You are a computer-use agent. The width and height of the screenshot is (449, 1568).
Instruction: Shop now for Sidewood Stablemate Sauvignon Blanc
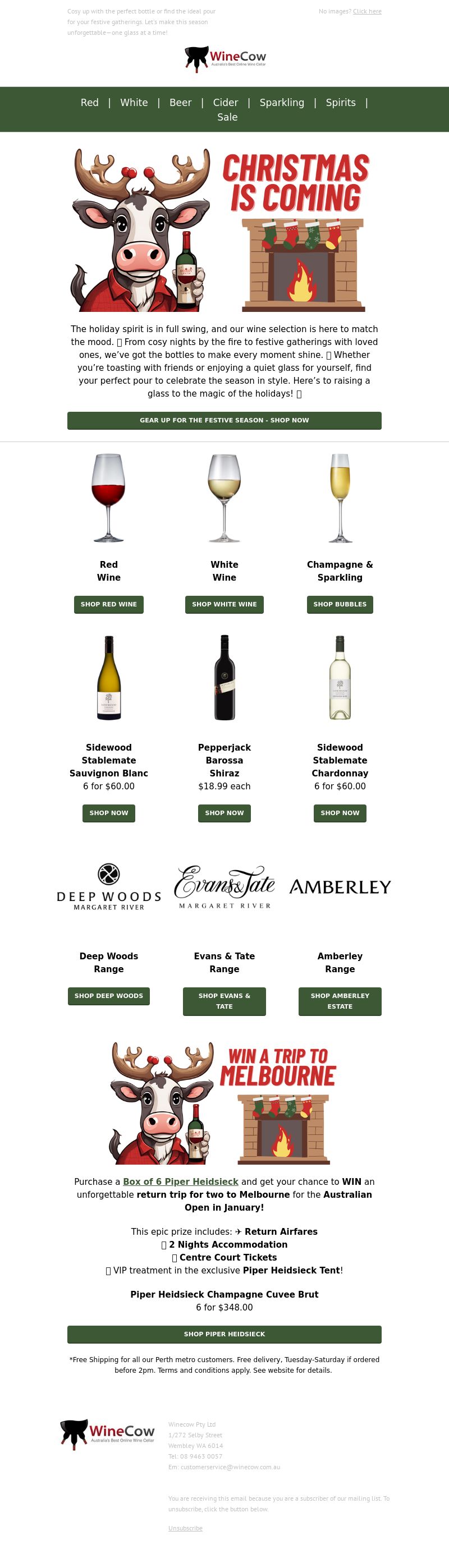pos(108,812)
